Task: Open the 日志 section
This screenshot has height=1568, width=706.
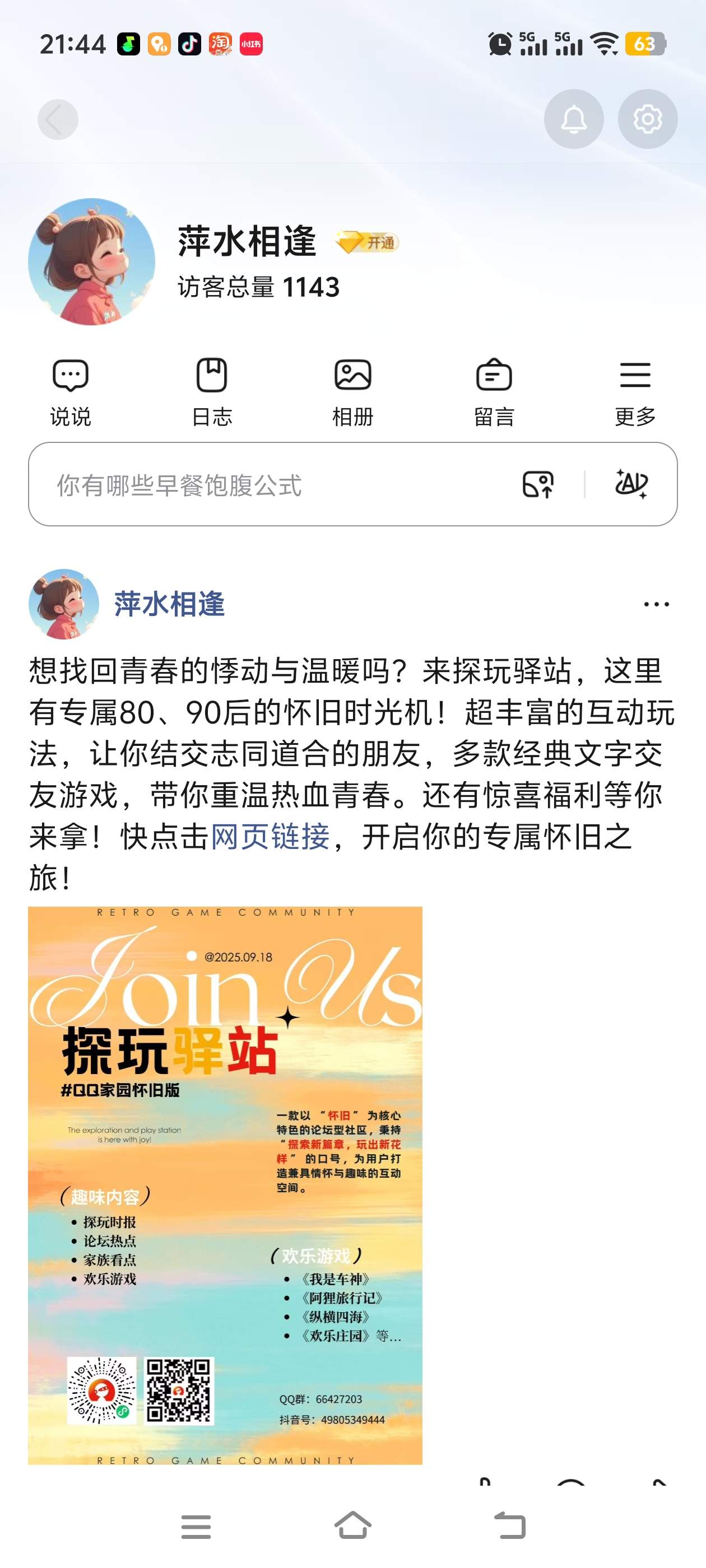Action: click(x=211, y=391)
